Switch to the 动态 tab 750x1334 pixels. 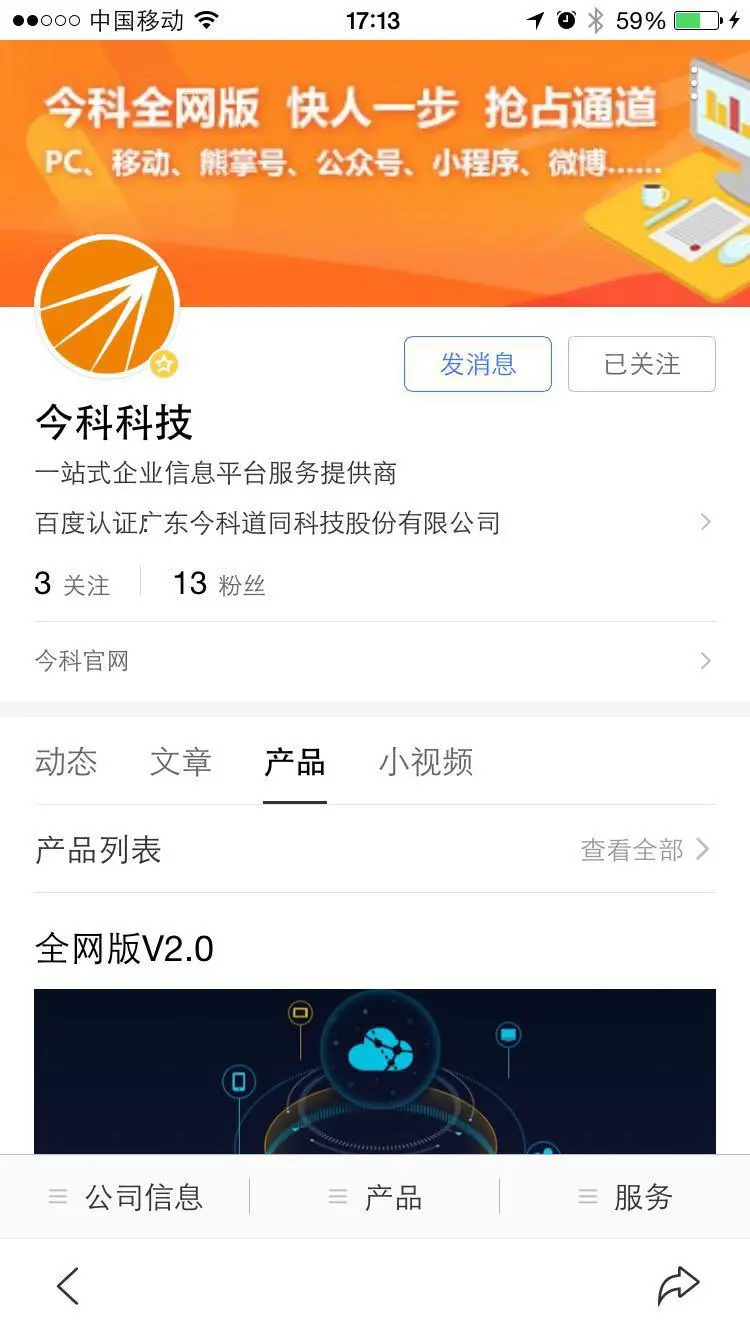click(x=66, y=762)
